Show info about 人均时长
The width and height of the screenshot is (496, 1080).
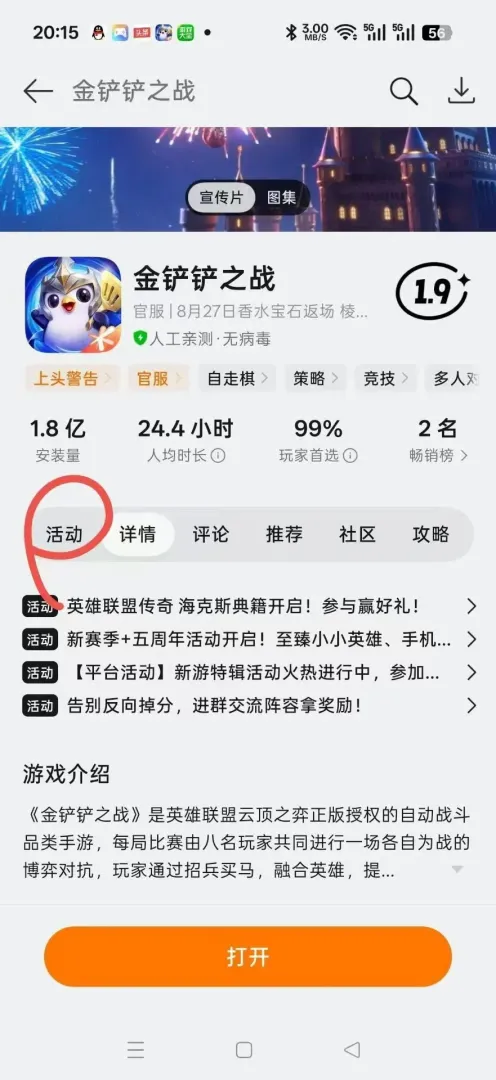point(218,456)
